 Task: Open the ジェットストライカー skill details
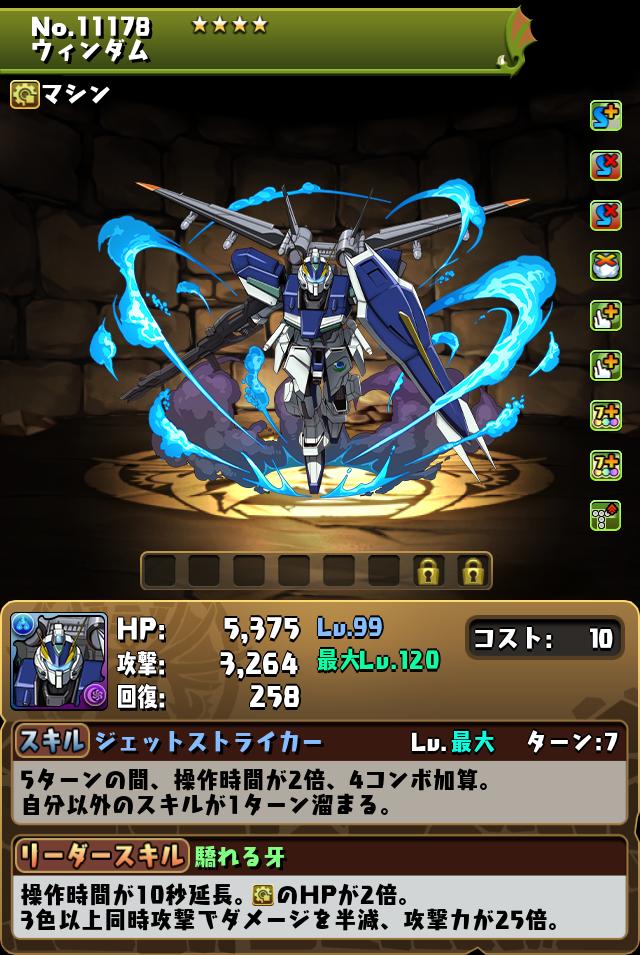click(x=208, y=741)
